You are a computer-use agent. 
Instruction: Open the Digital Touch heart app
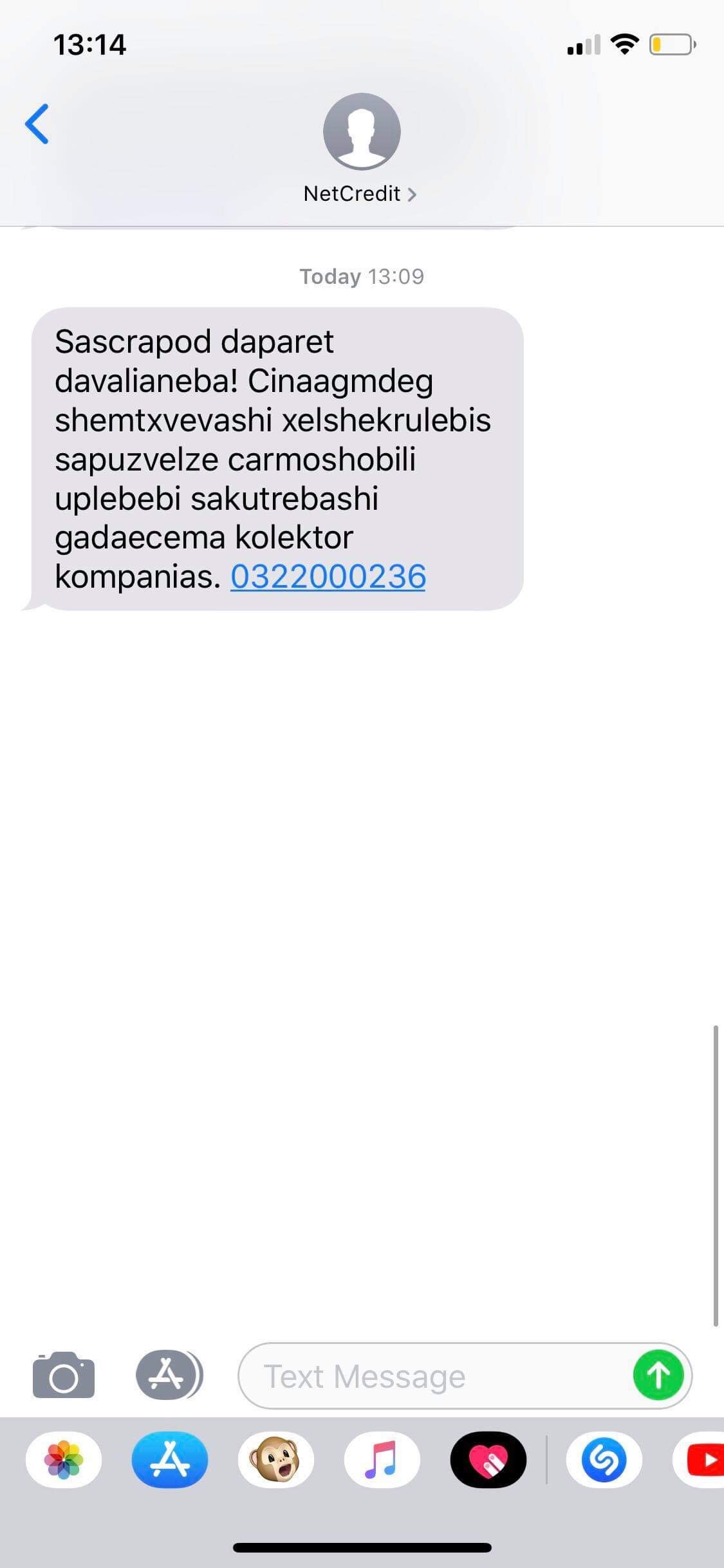[488, 1460]
